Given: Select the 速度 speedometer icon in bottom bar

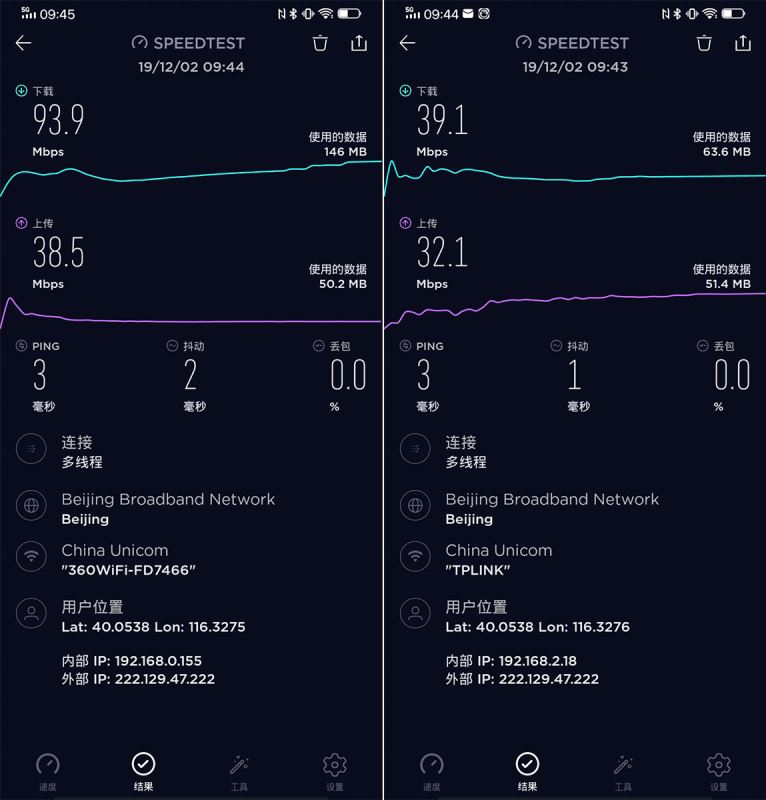Looking at the screenshot, I should click(49, 767).
